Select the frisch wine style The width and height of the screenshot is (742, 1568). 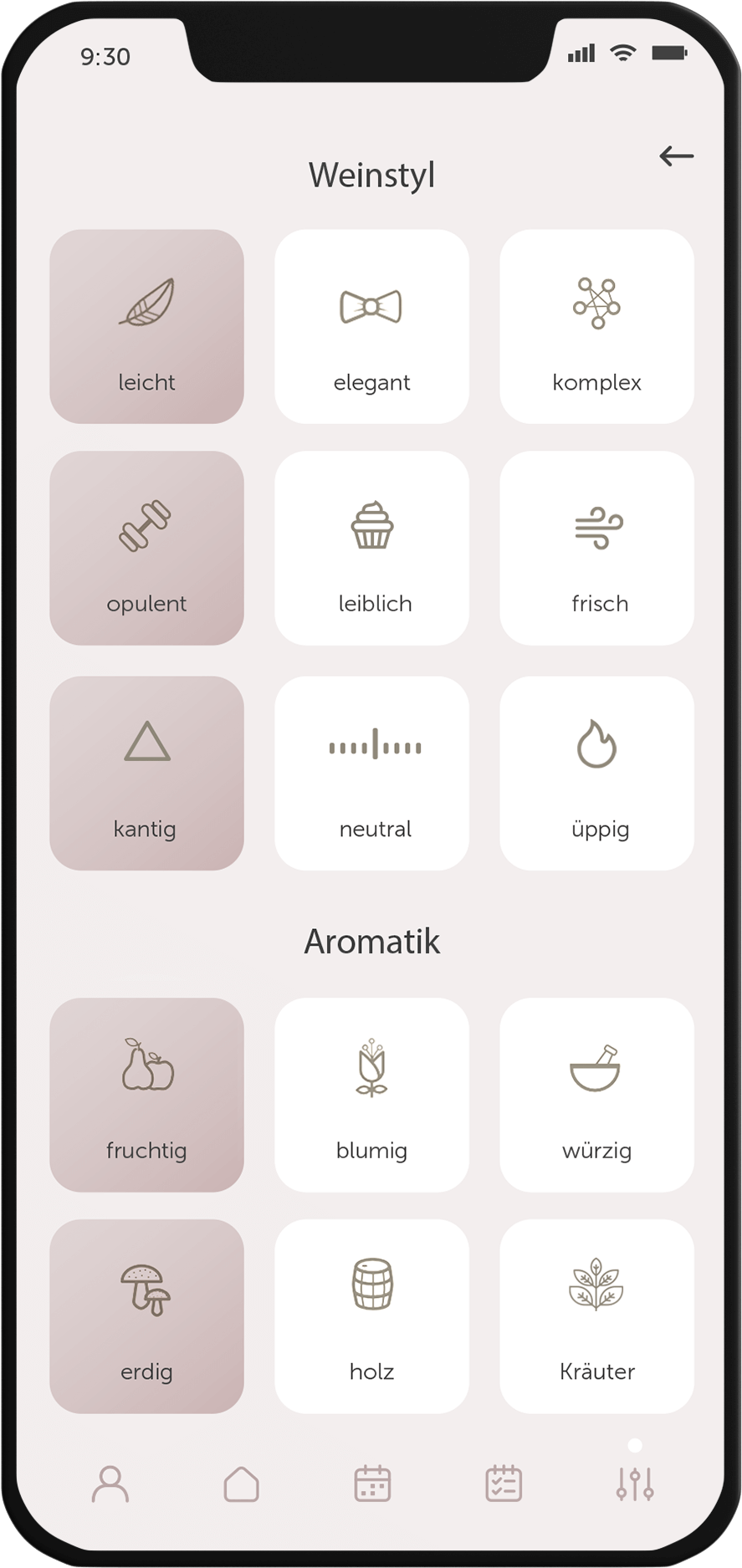596,548
